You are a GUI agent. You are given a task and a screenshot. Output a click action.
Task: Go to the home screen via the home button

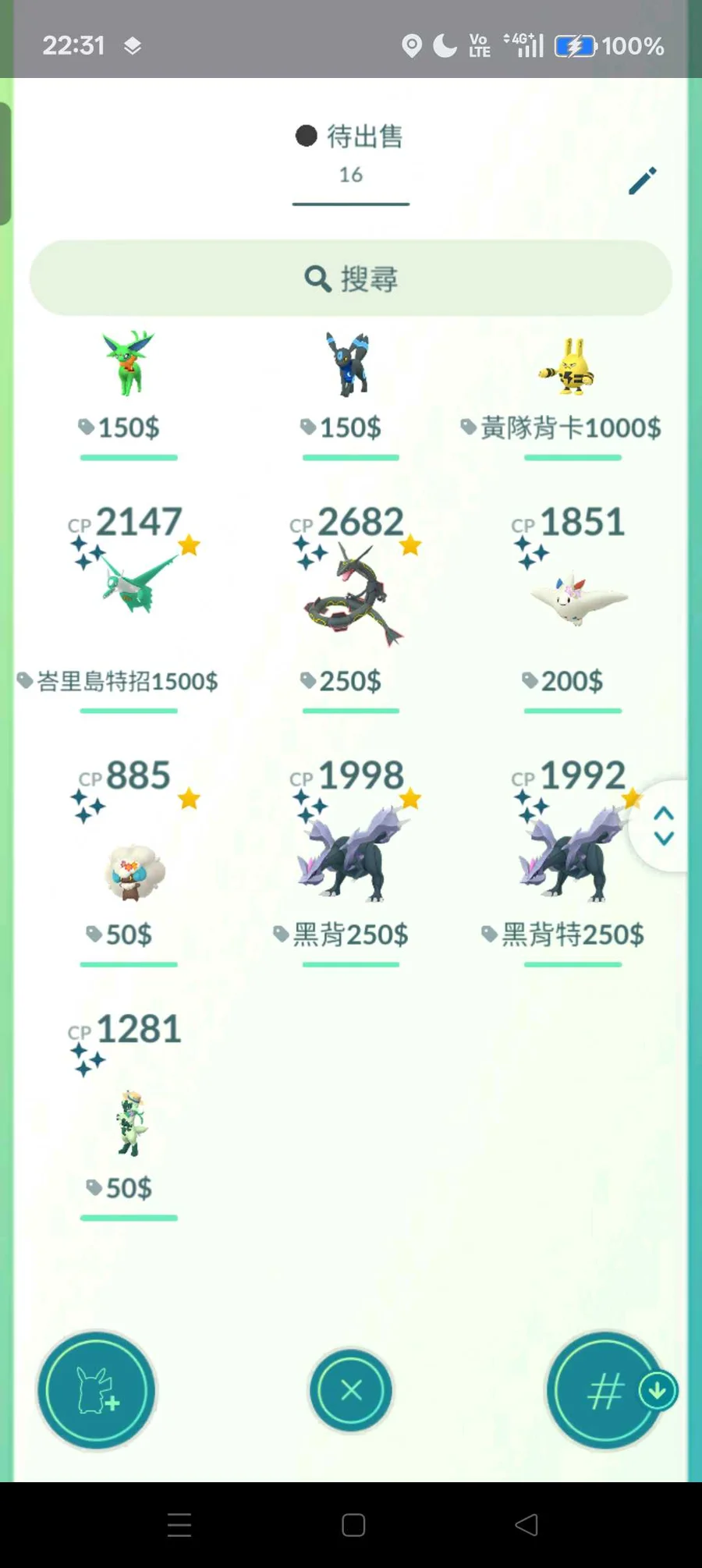point(353,1524)
